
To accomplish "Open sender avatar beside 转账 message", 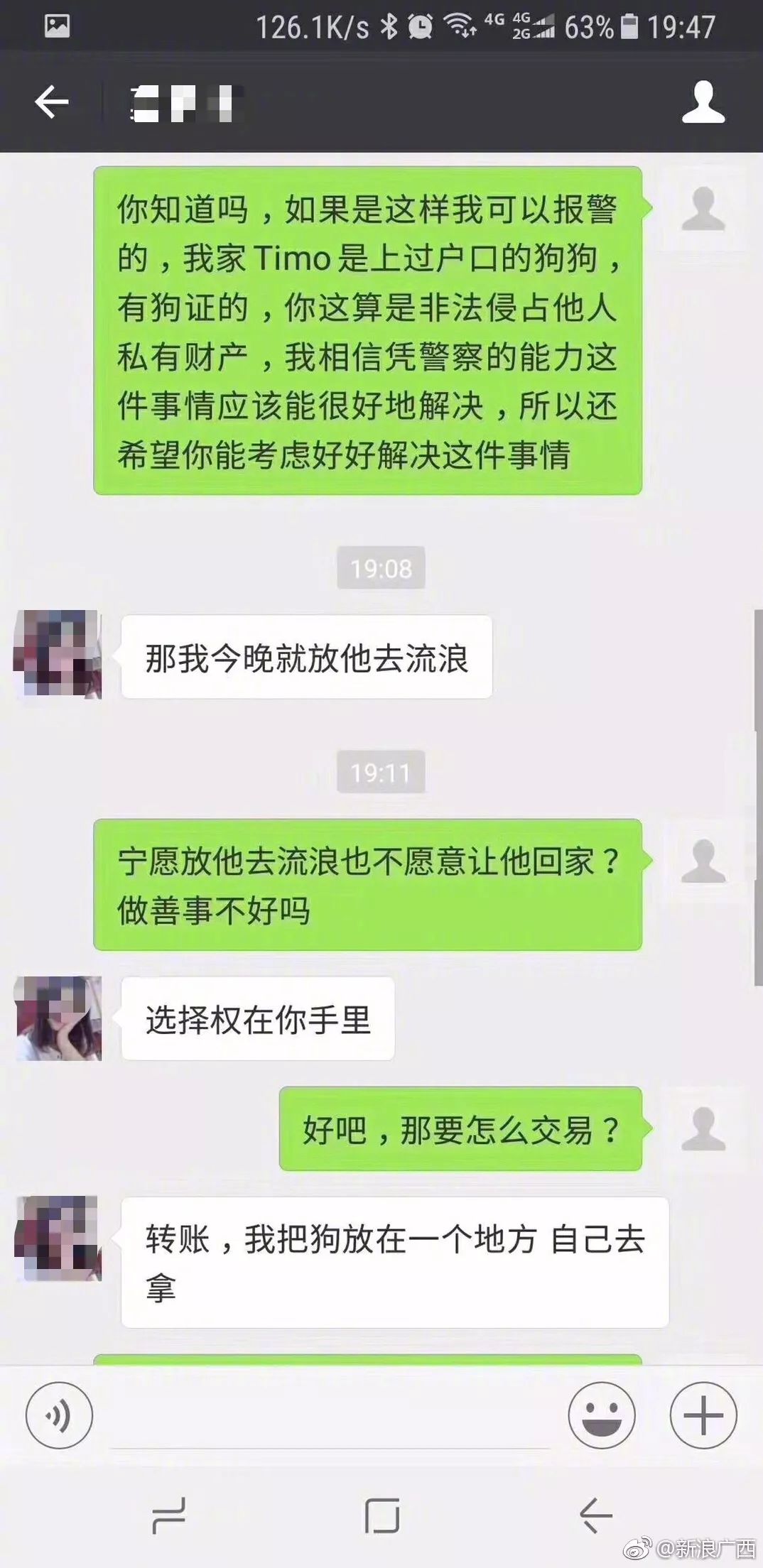I will [58, 1238].
